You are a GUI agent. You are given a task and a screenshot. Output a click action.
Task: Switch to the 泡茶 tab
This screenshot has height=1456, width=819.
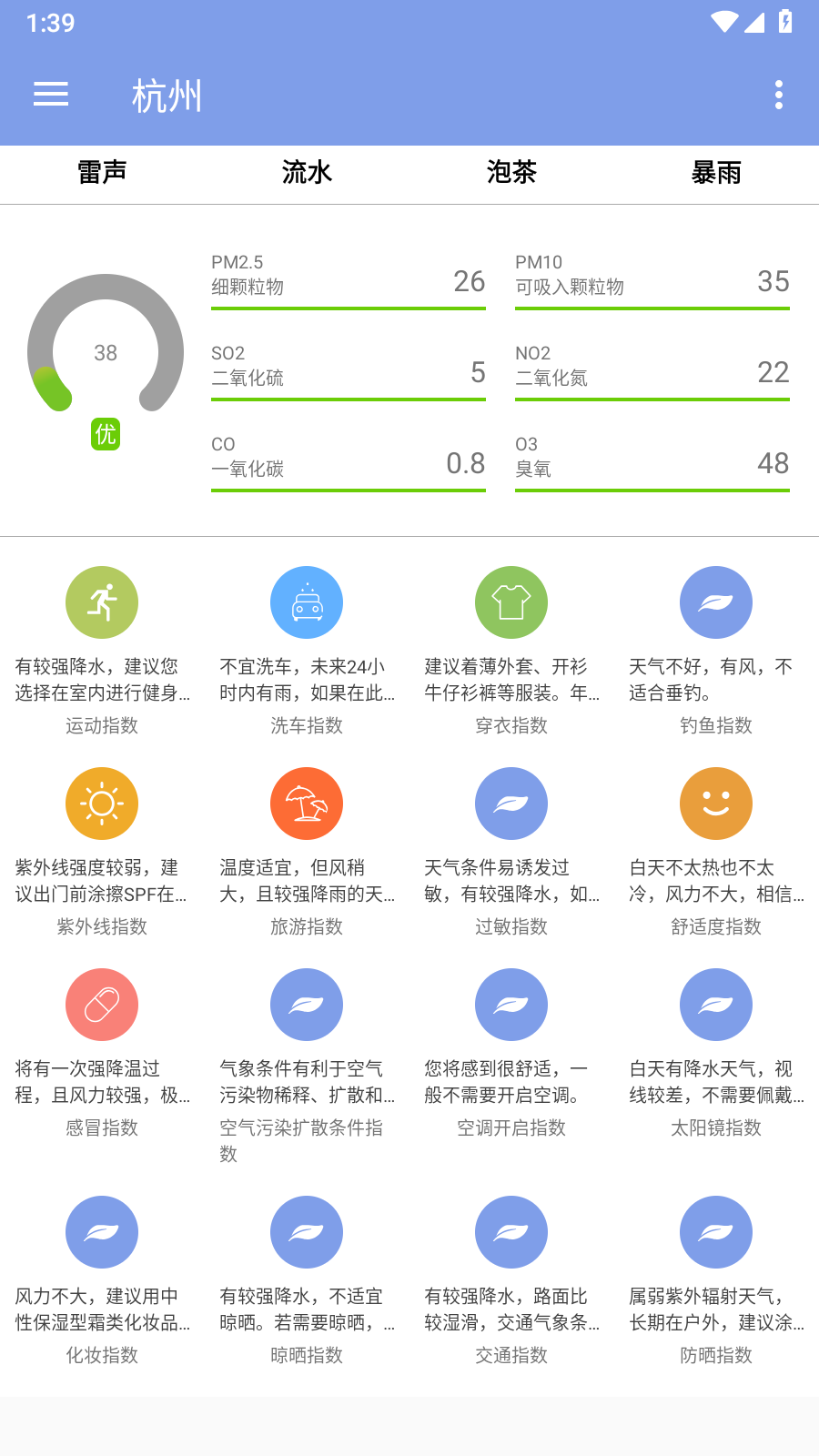coord(511,173)
